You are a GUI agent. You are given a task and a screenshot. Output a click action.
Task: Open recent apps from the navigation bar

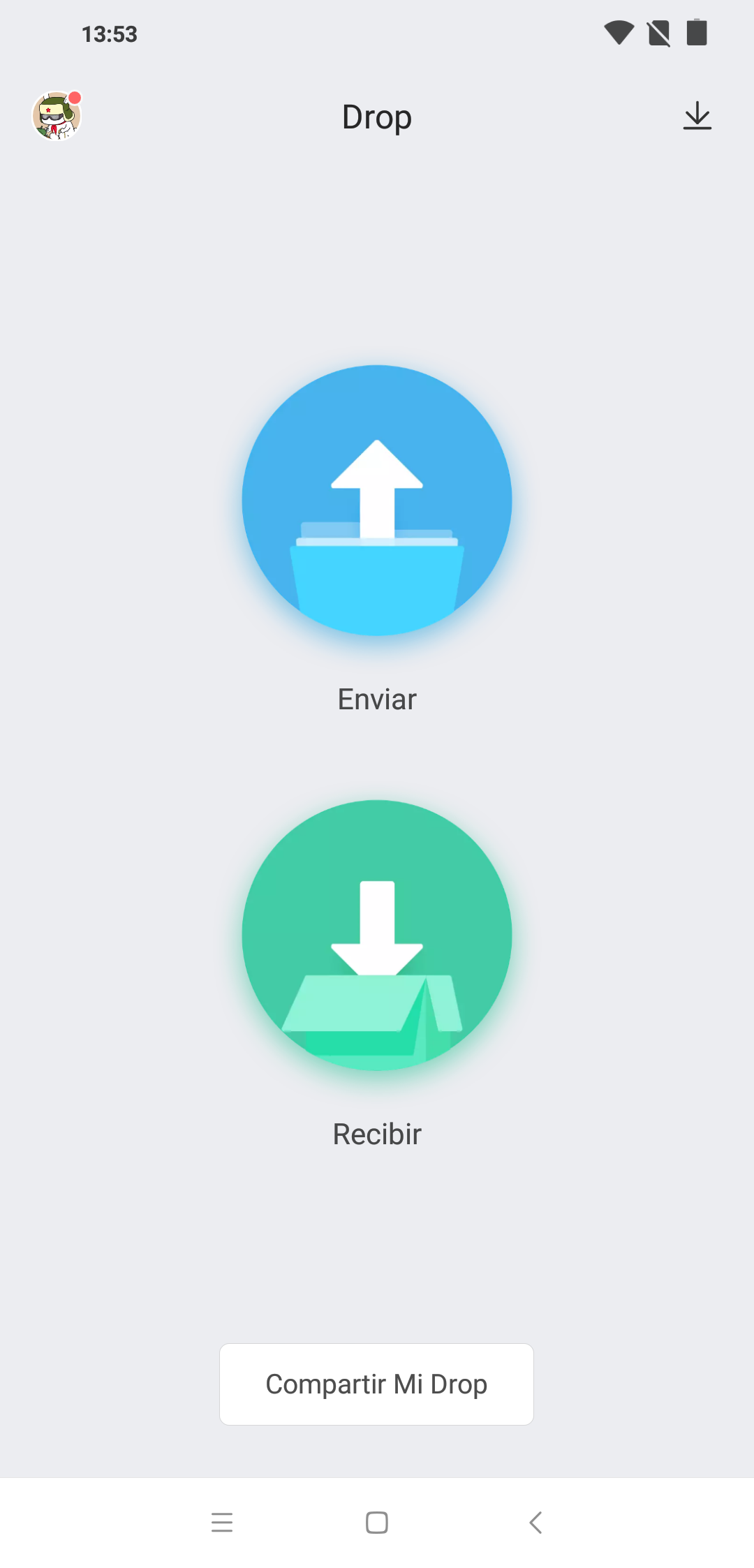(222, 1523)
